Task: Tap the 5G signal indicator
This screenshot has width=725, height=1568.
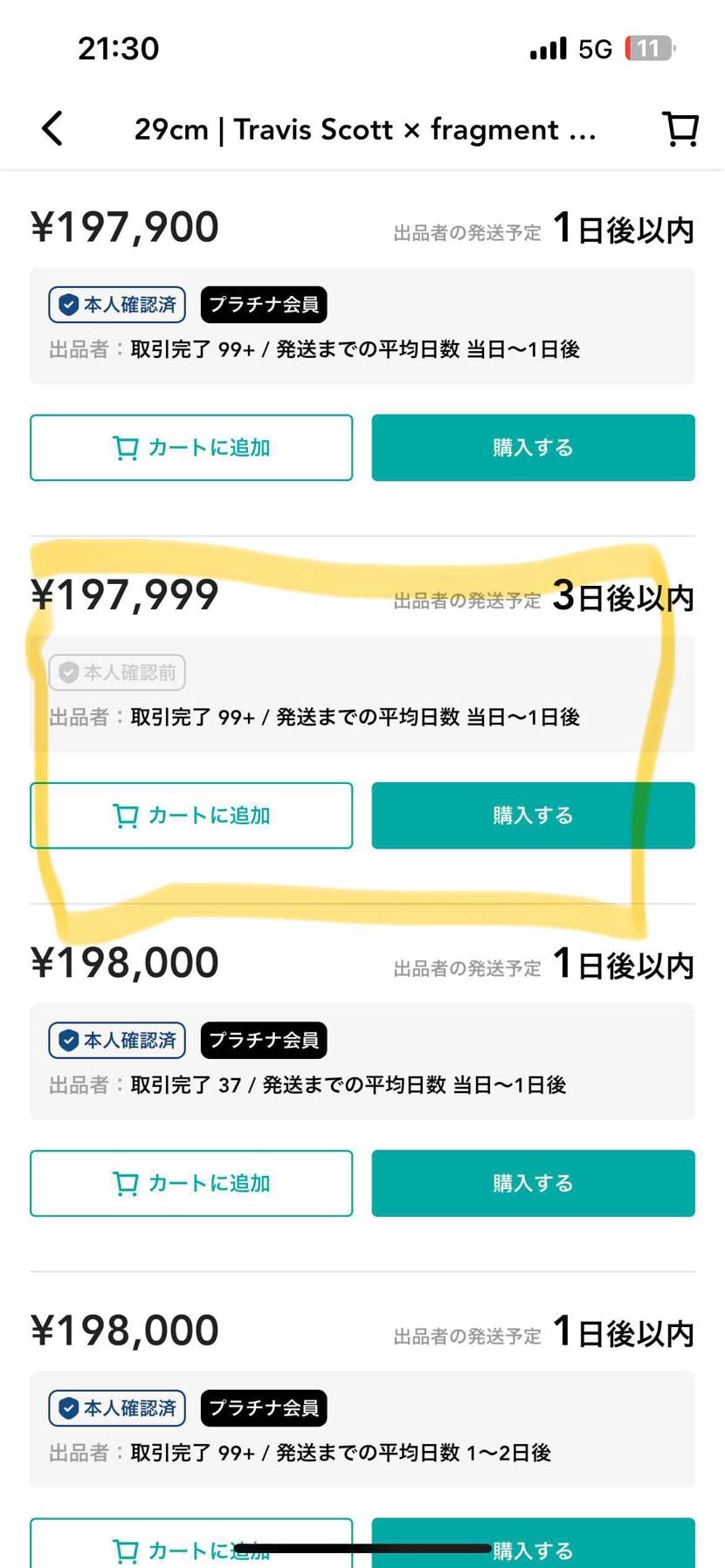Action: tap(596, 48)
